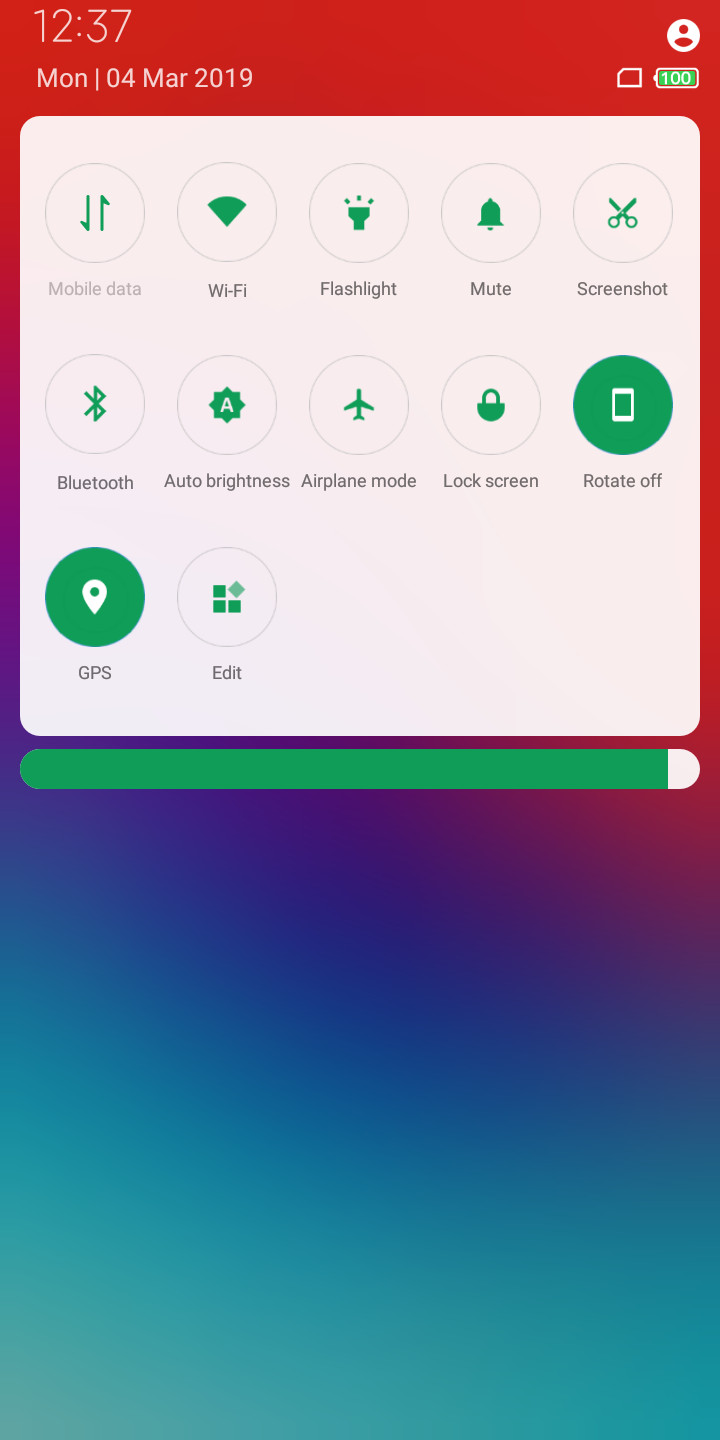Disable GPS location
This screenshot has height=1440, width=720.
click(x=95, y=597)
